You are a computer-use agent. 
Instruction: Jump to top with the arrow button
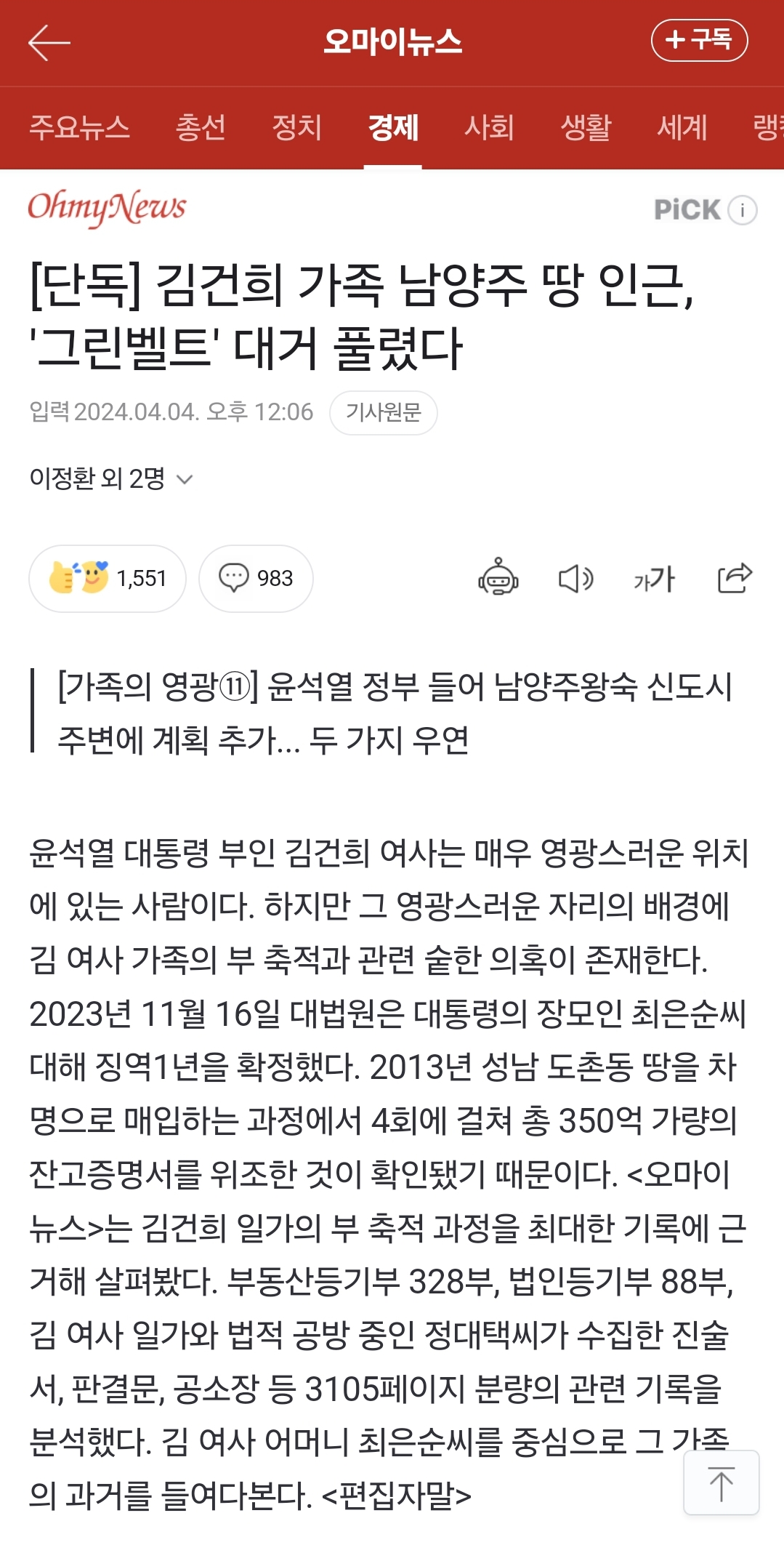pos(722,1483)
